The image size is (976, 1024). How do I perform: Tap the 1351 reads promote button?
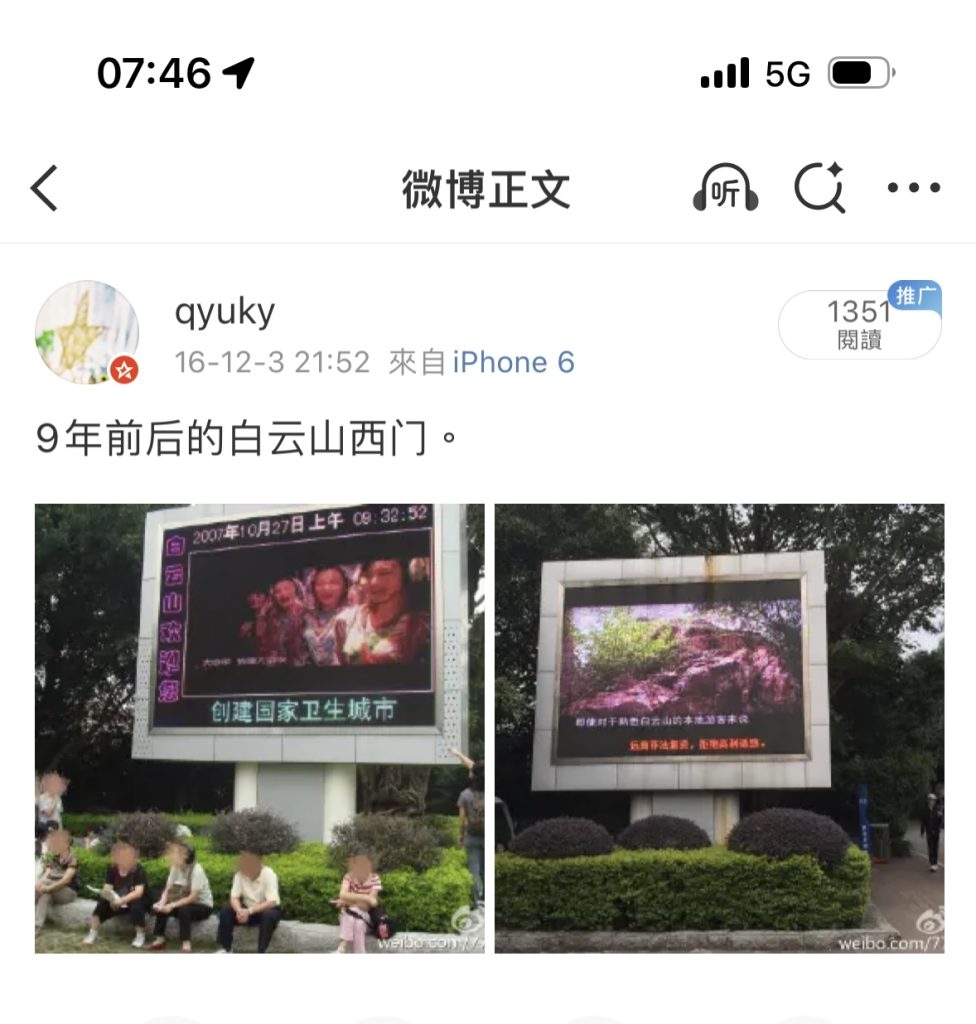point(859,325)
